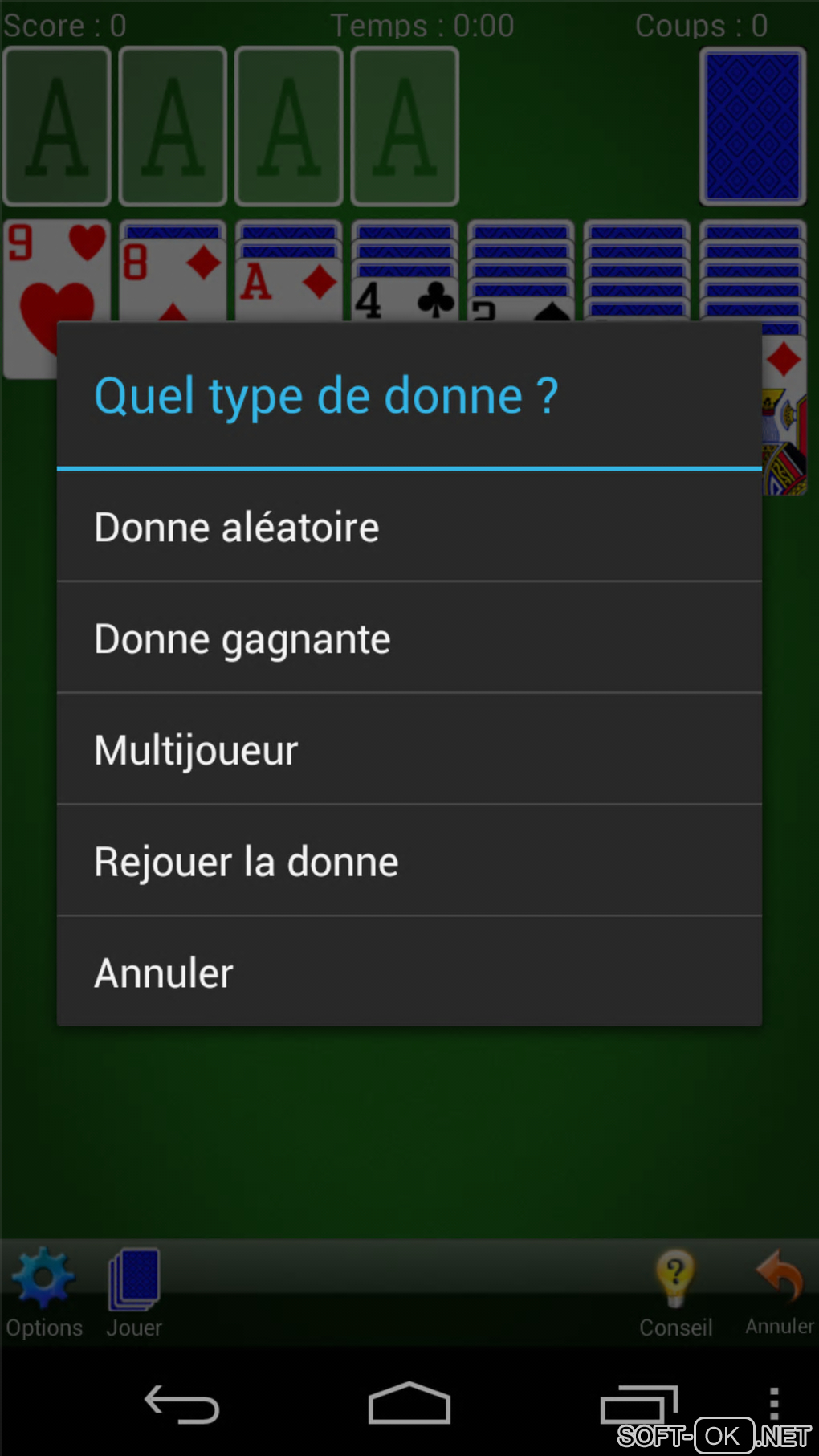Tap the Jouer cards button

click(x=134, y=1291)
